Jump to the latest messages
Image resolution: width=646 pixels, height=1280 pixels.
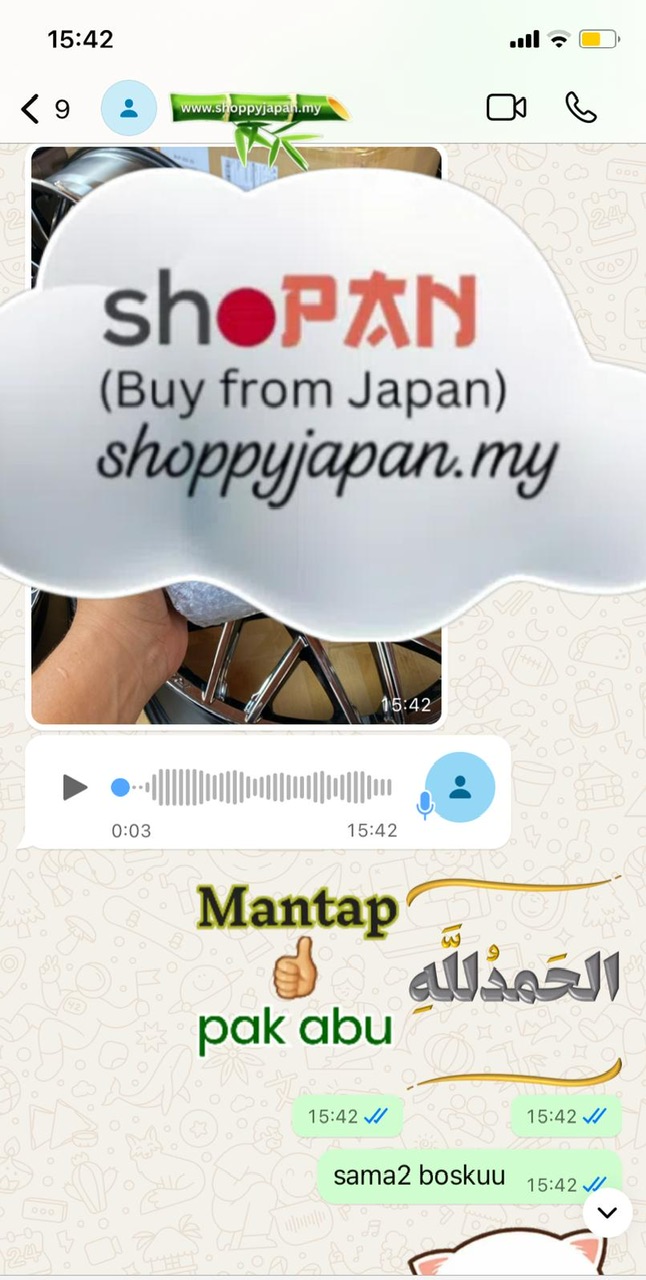(606, 1214)
